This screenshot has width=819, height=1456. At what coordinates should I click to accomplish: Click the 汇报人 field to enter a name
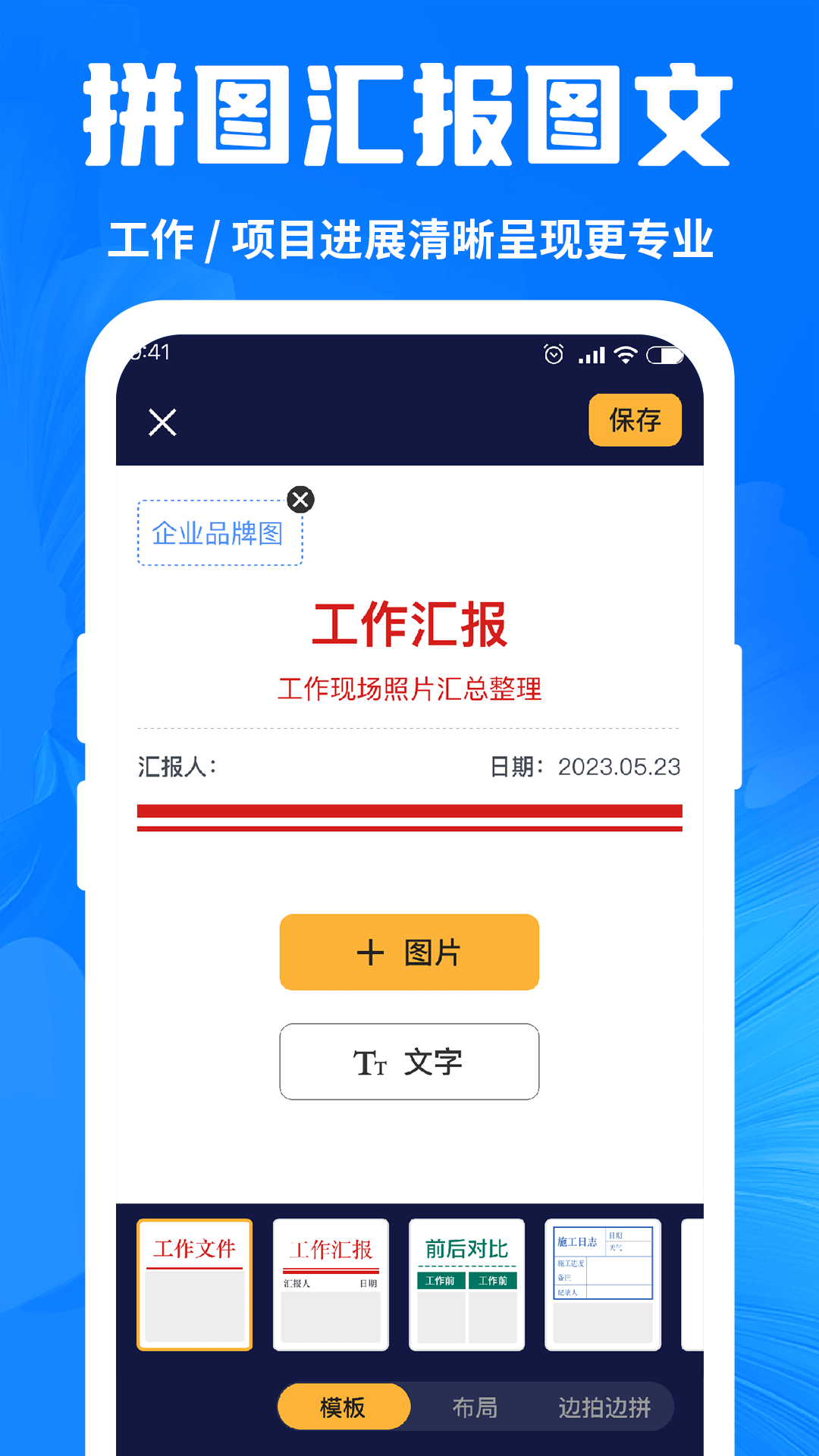[174, 767]
